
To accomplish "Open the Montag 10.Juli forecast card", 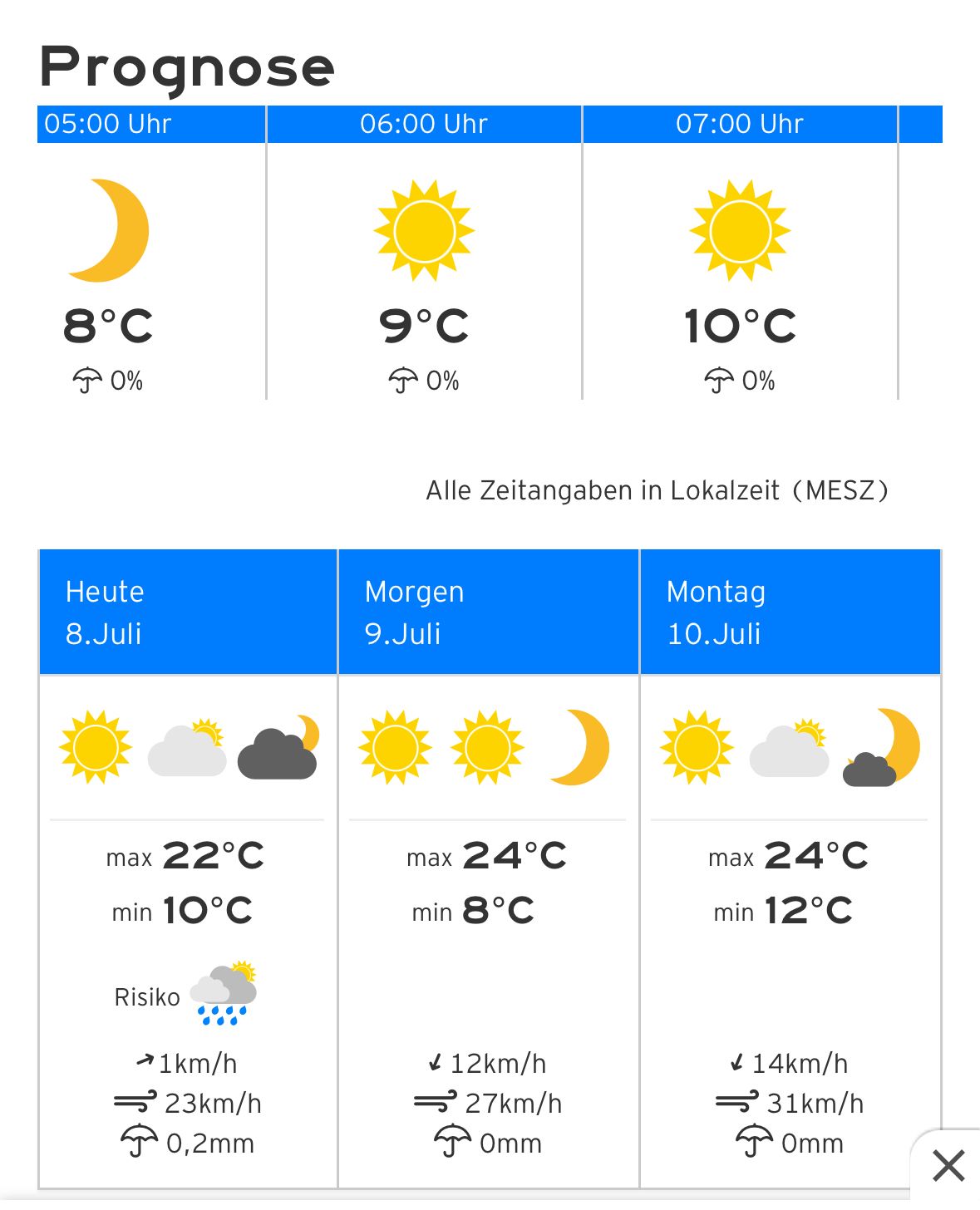I will coord(790,612).
